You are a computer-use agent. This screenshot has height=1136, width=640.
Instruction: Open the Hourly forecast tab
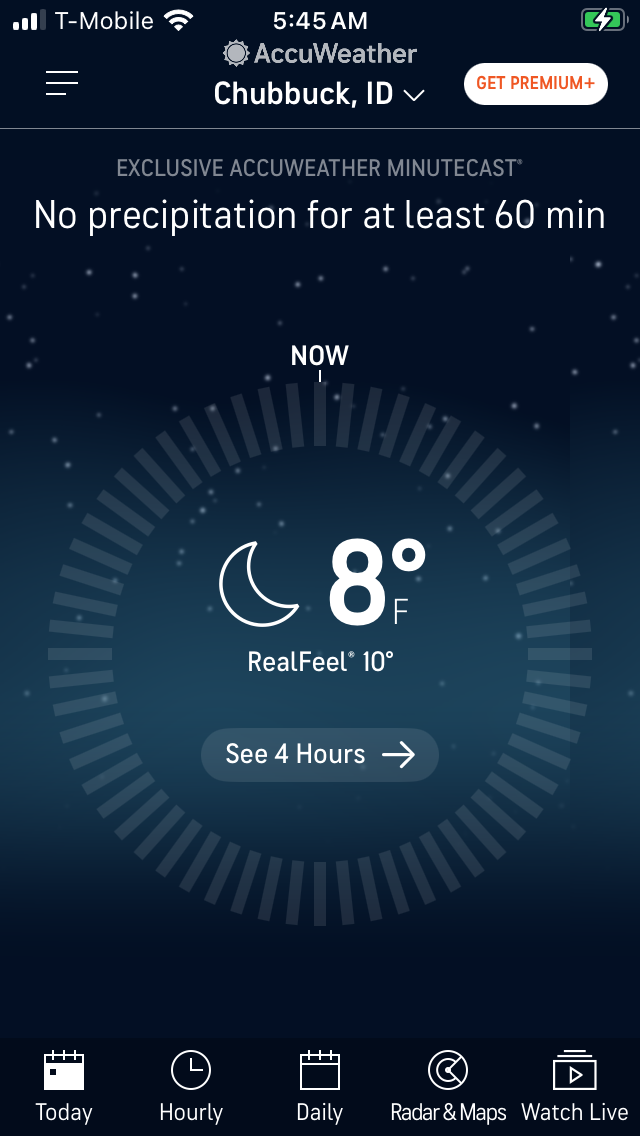click(x=191, y=1085)
